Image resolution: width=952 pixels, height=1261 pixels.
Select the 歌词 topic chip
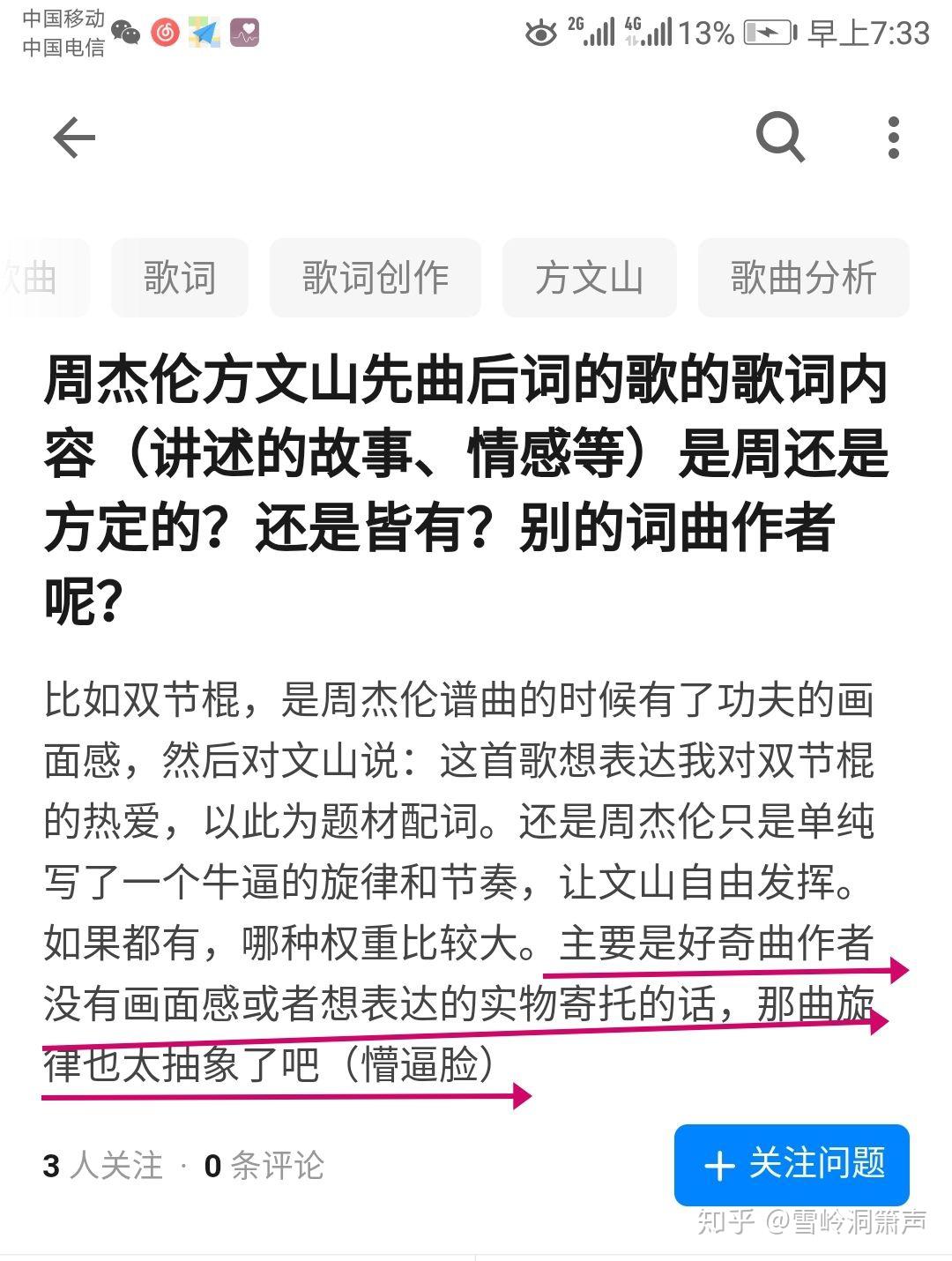pyautogui.click(x=180, y=278)
